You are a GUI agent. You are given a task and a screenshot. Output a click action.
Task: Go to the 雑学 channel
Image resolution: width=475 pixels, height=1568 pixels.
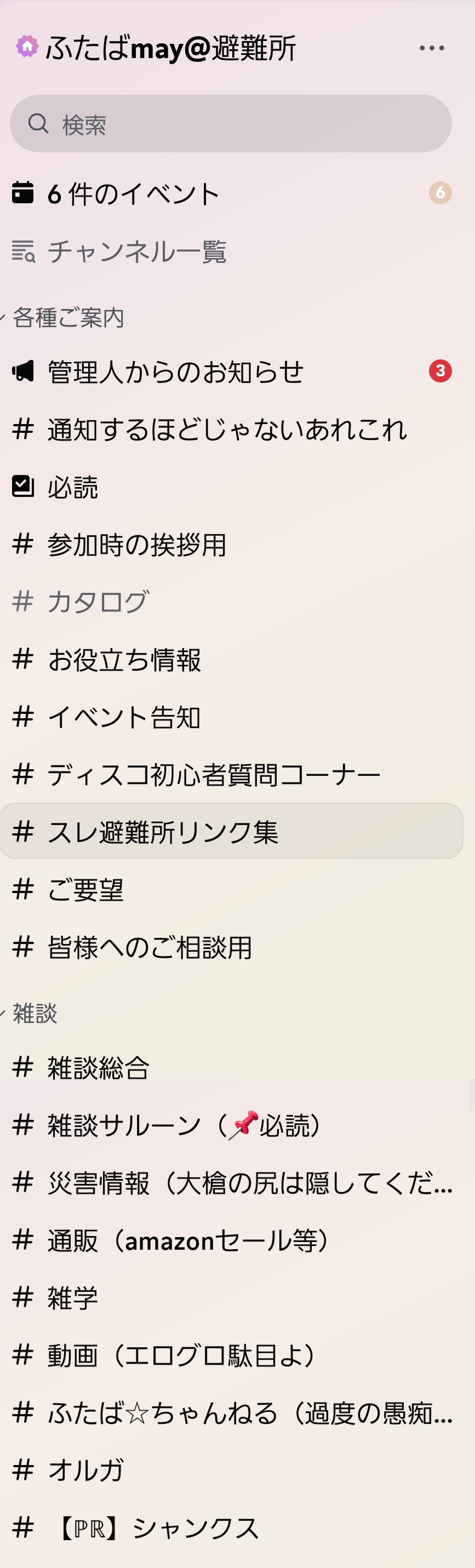(x=73, y=1298)
